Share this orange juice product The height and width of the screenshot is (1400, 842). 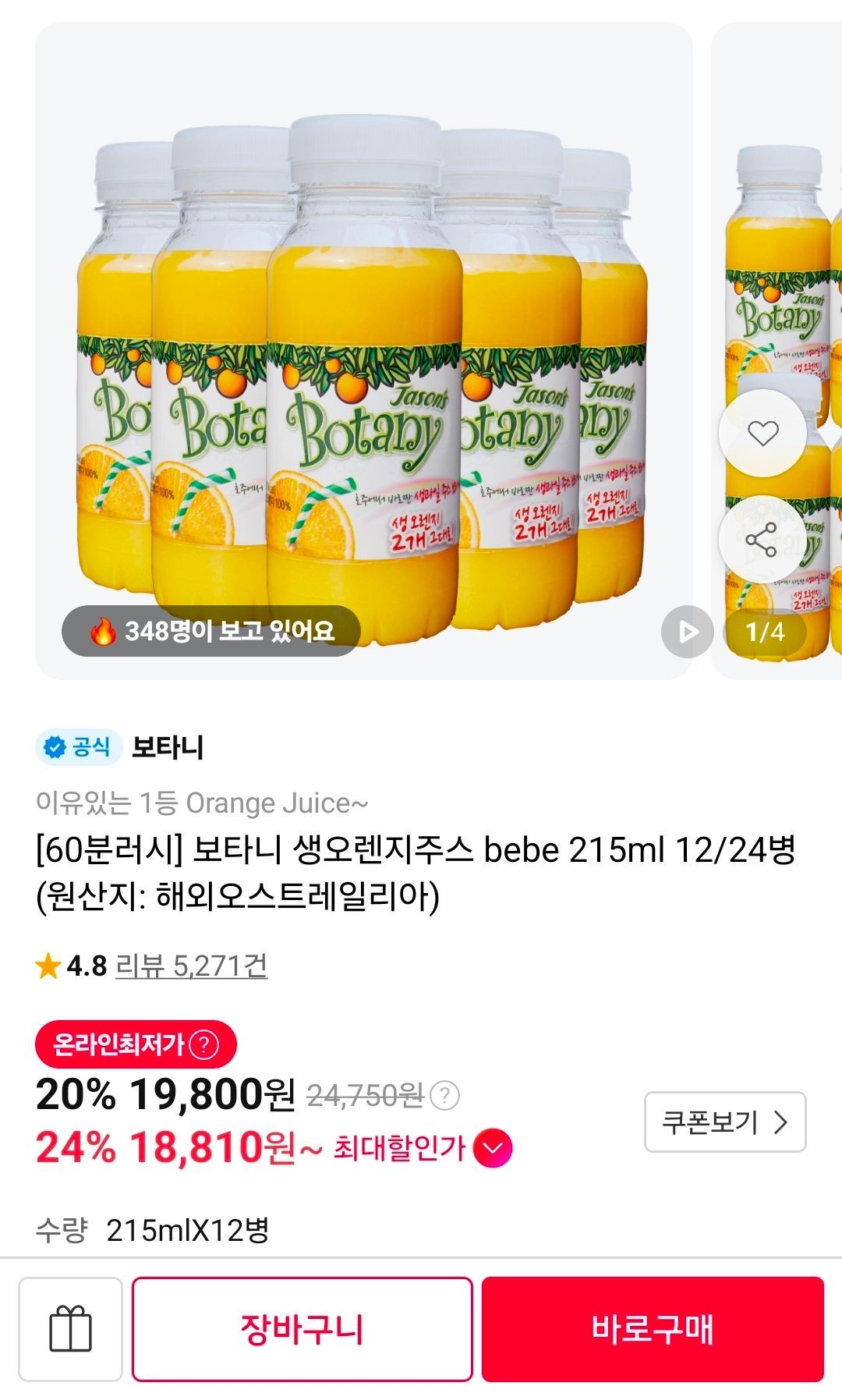pos(762,540)
